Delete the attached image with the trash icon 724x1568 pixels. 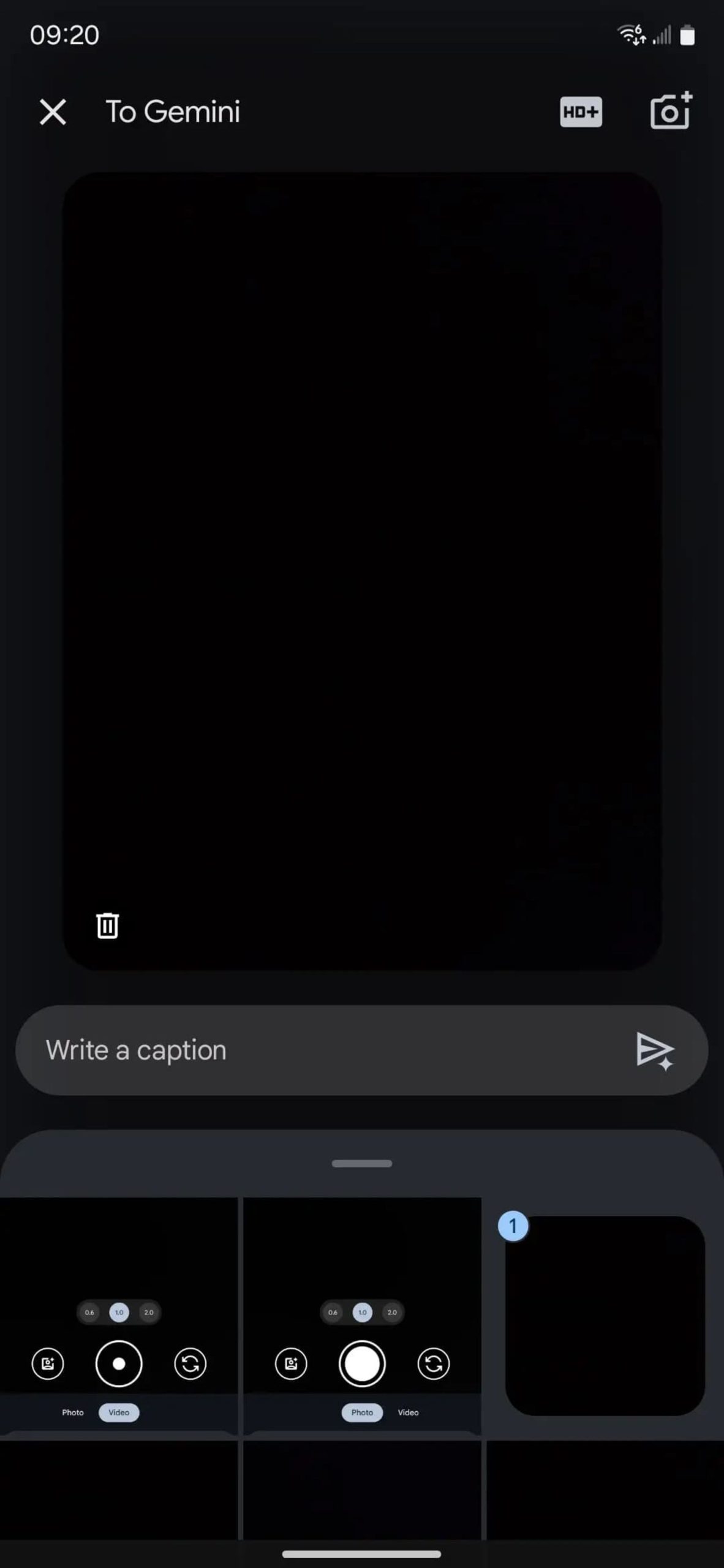click(x=108, y=925)
